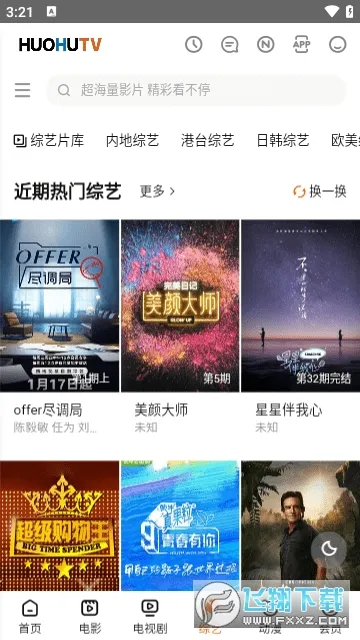The height and width of the screenshot is (640, 360).
Task: Open the offer尽调局 show card
Action: [x=60, y=327]
